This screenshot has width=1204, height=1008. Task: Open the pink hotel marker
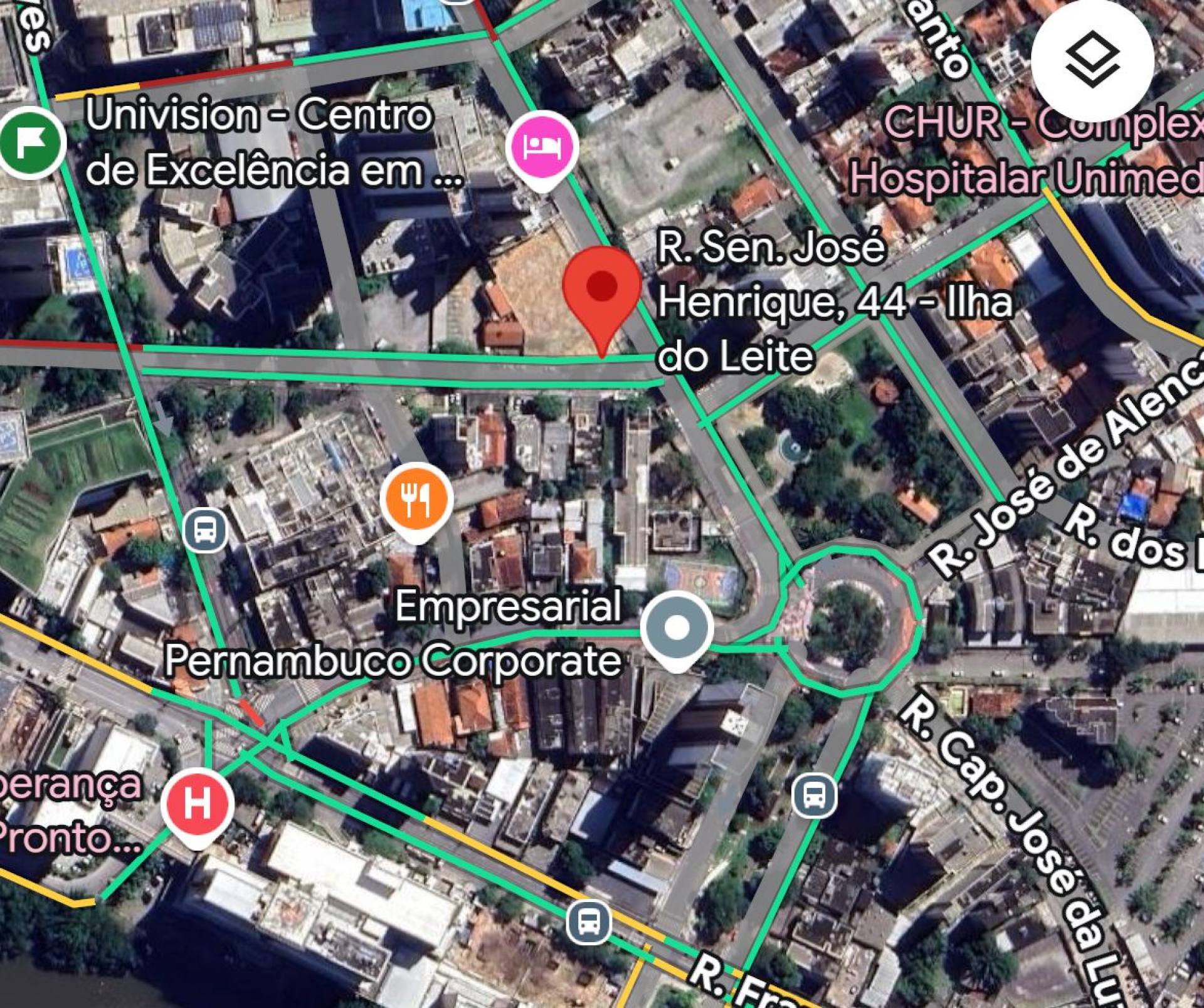tap(542, 147)
